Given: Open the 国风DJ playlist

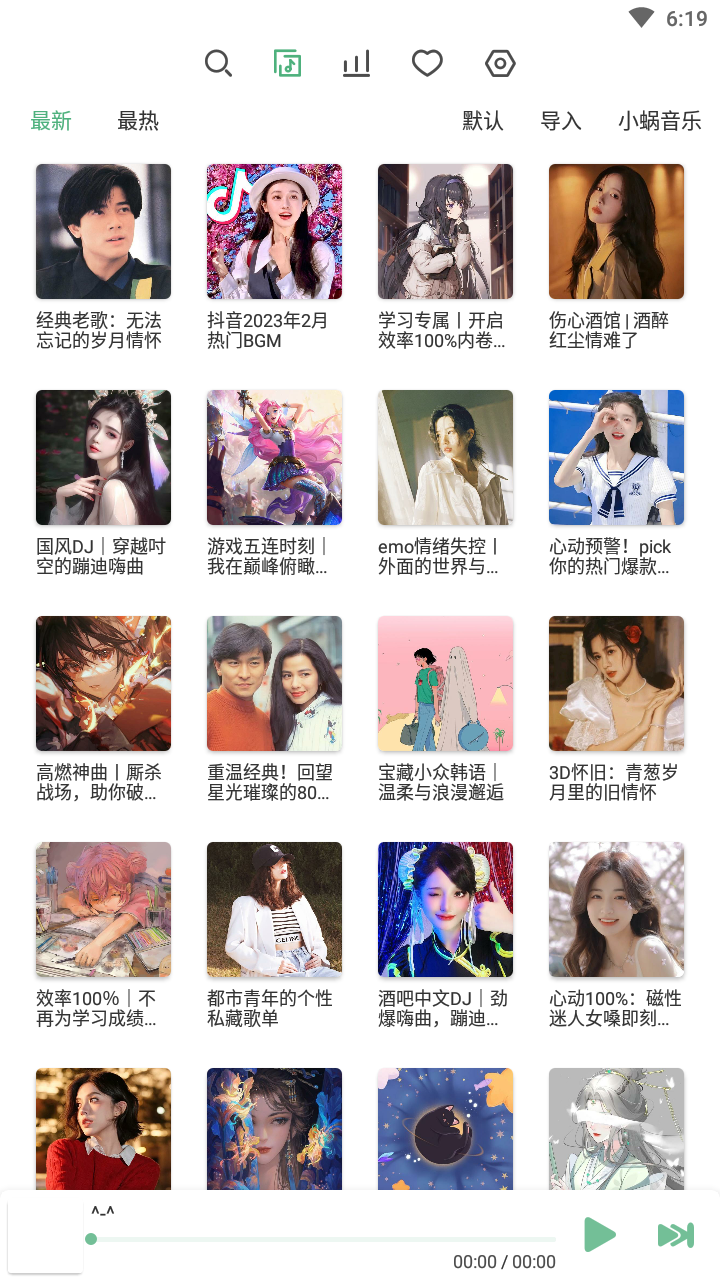Looking at the screenshot, I should [x=103, y=483].
